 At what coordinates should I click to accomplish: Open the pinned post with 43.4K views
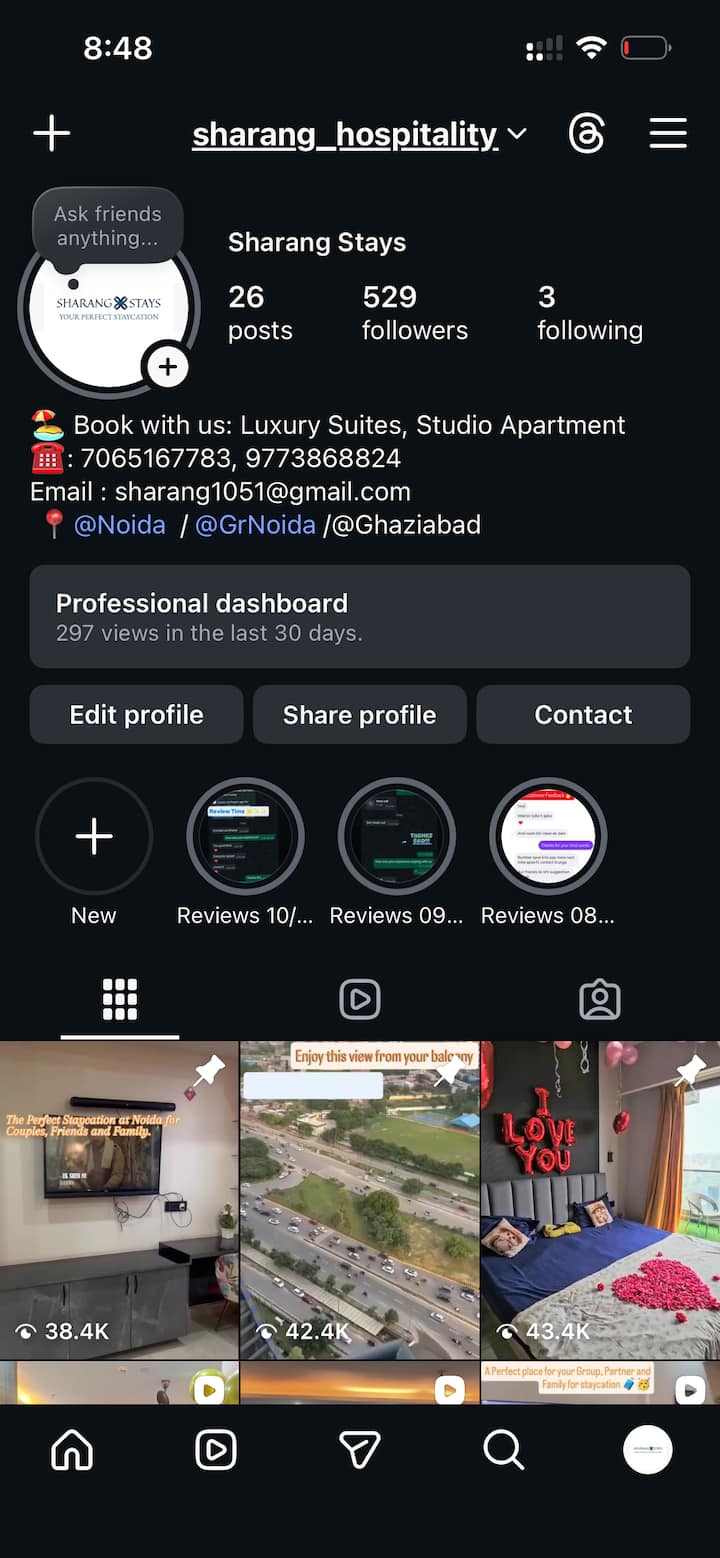(x=600, y=1200)
